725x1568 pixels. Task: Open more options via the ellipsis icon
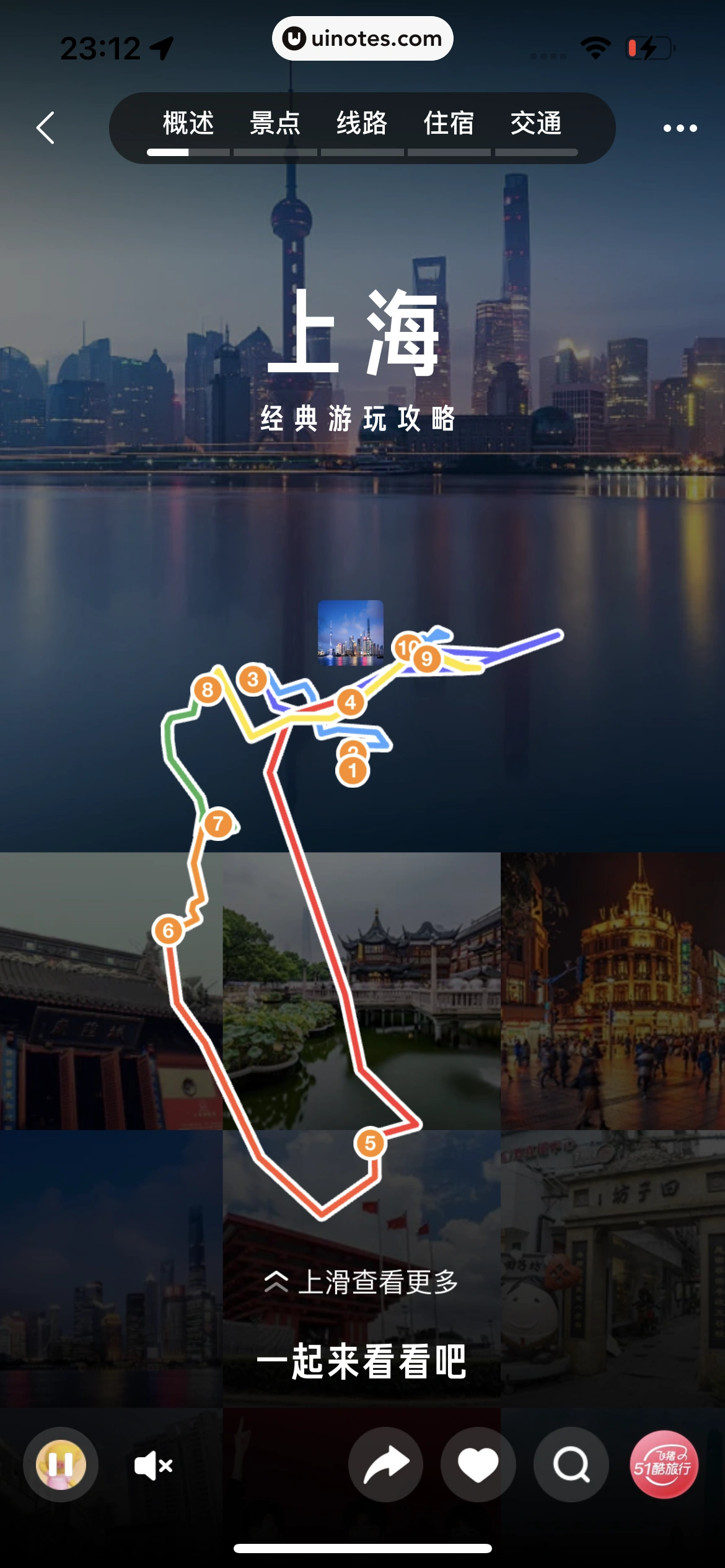pyautogui.click(x=680, y=128)
